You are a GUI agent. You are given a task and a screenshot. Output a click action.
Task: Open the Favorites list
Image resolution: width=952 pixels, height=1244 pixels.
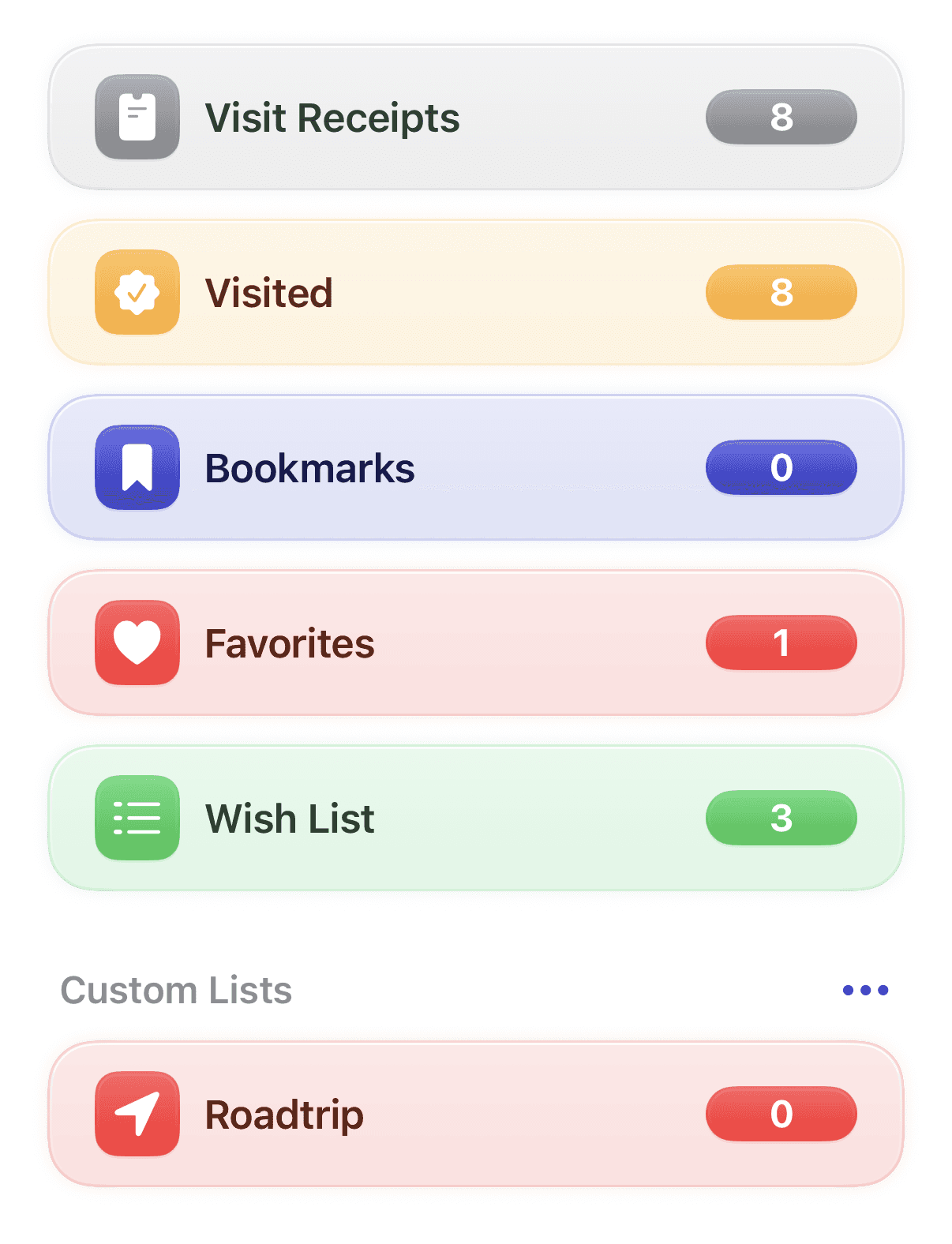pos(475,643)
